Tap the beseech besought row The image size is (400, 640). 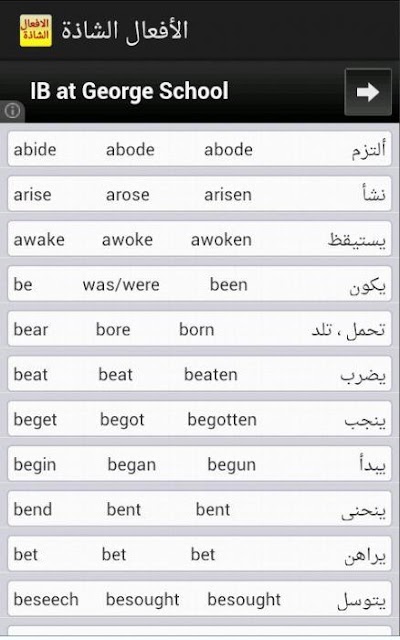click(200, 599)
